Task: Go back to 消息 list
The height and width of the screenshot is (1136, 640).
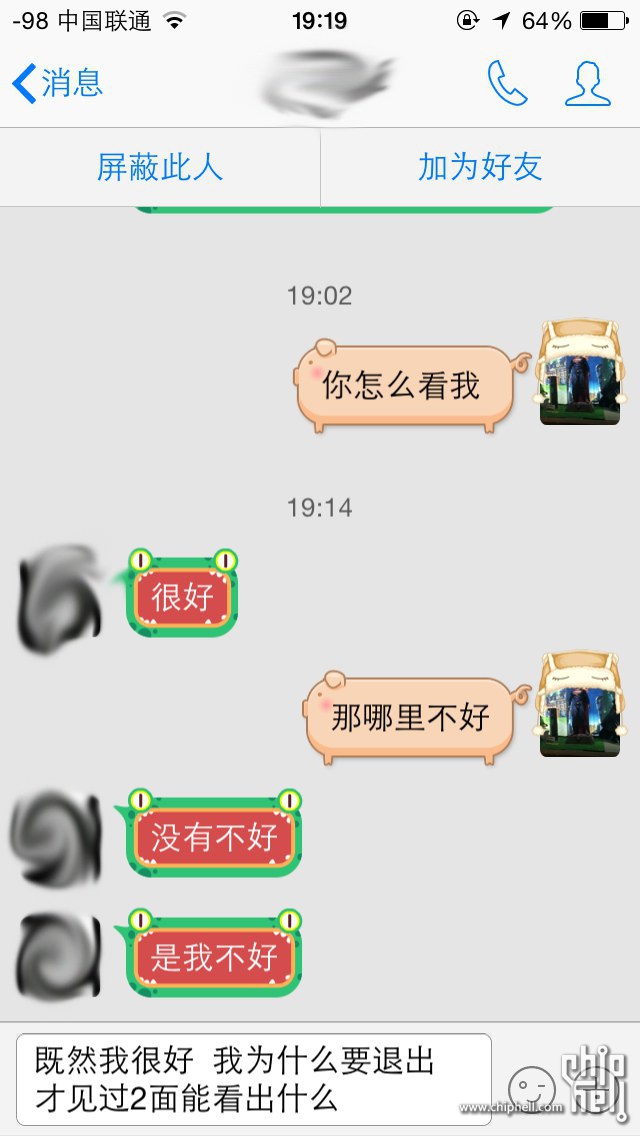Action: click(x=58, y=83)
